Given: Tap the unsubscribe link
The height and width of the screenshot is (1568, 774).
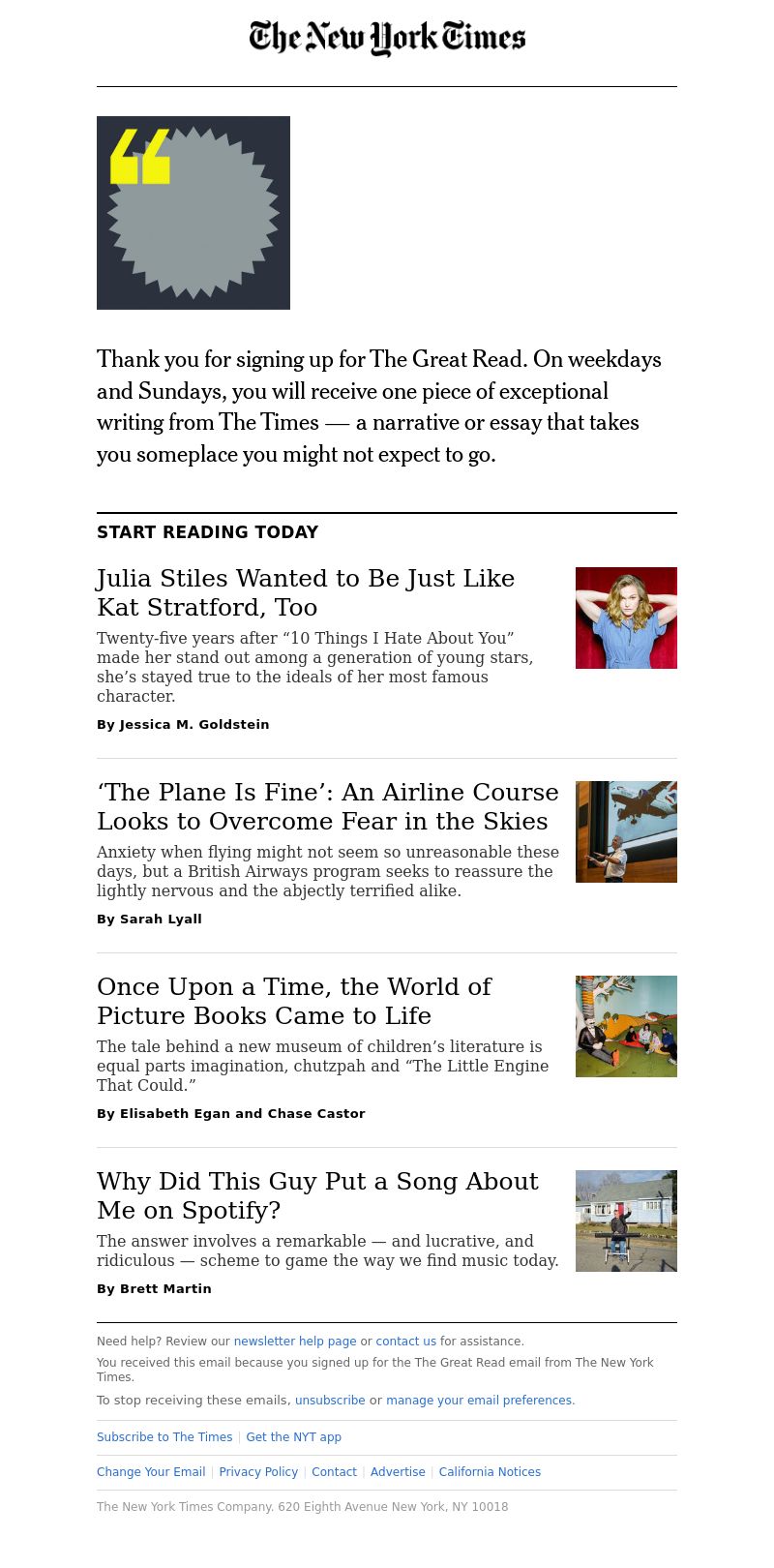Looking at the screenshot, I should point(330,1401).
